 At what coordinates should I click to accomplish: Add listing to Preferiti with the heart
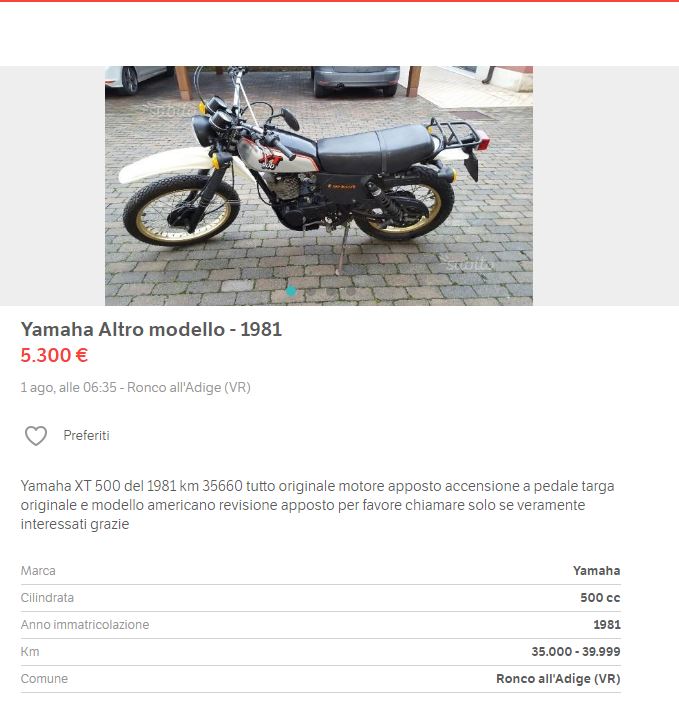36,436
